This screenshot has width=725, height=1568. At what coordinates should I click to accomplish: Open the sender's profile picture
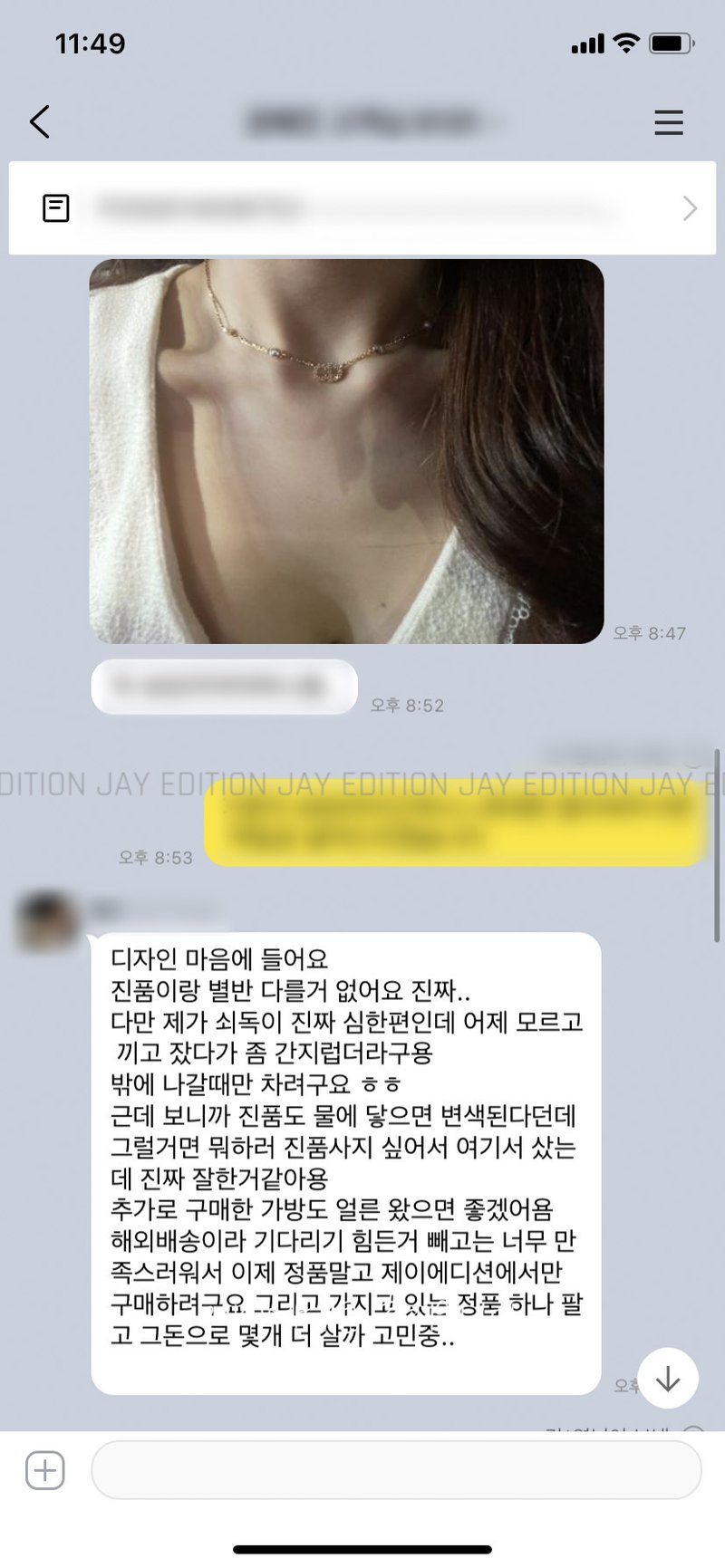[47, 920]
